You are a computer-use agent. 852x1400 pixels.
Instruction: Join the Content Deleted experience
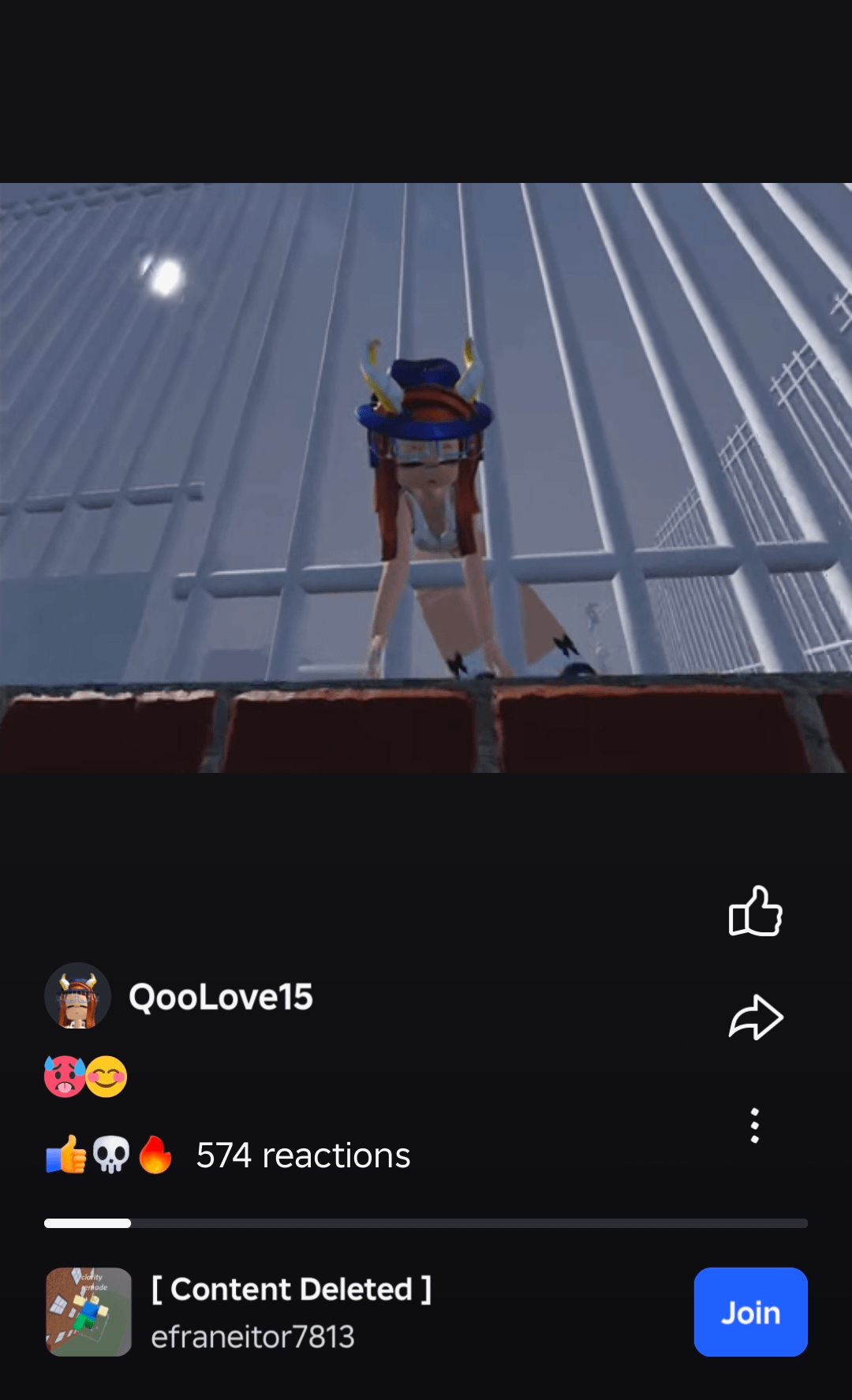coord(750,1312)
